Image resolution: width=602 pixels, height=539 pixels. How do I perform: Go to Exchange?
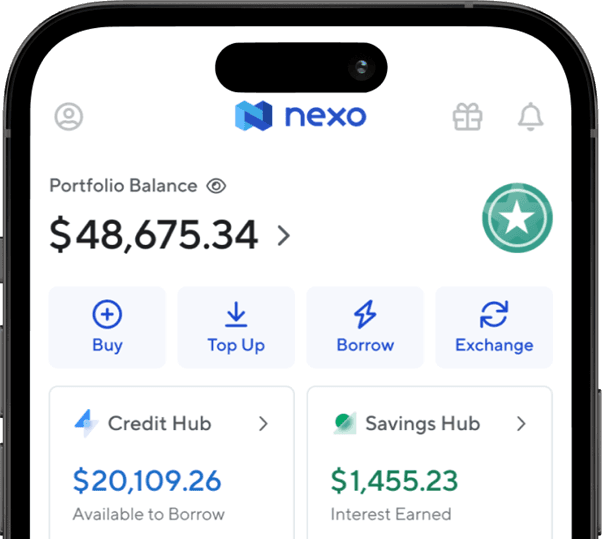click(494, 327)
